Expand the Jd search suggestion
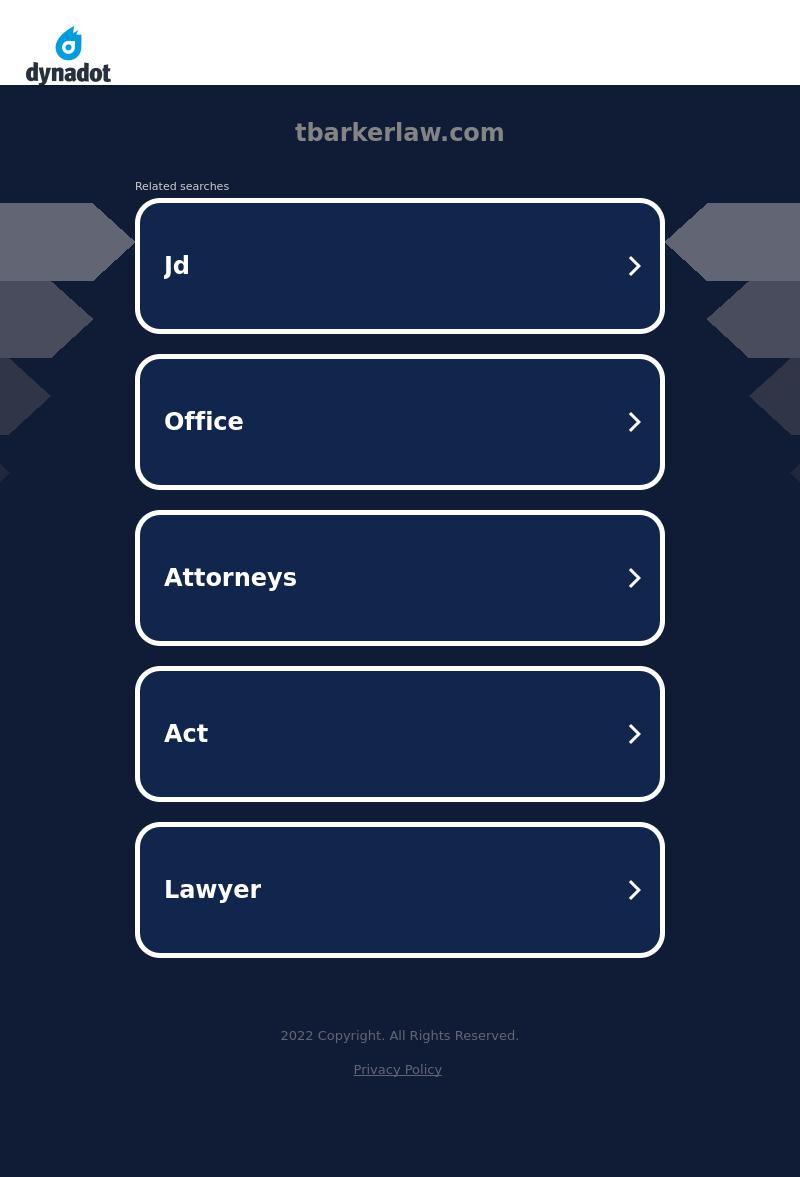The height and width of the screenshot is (1177, 800). click(x=400, y=265)
